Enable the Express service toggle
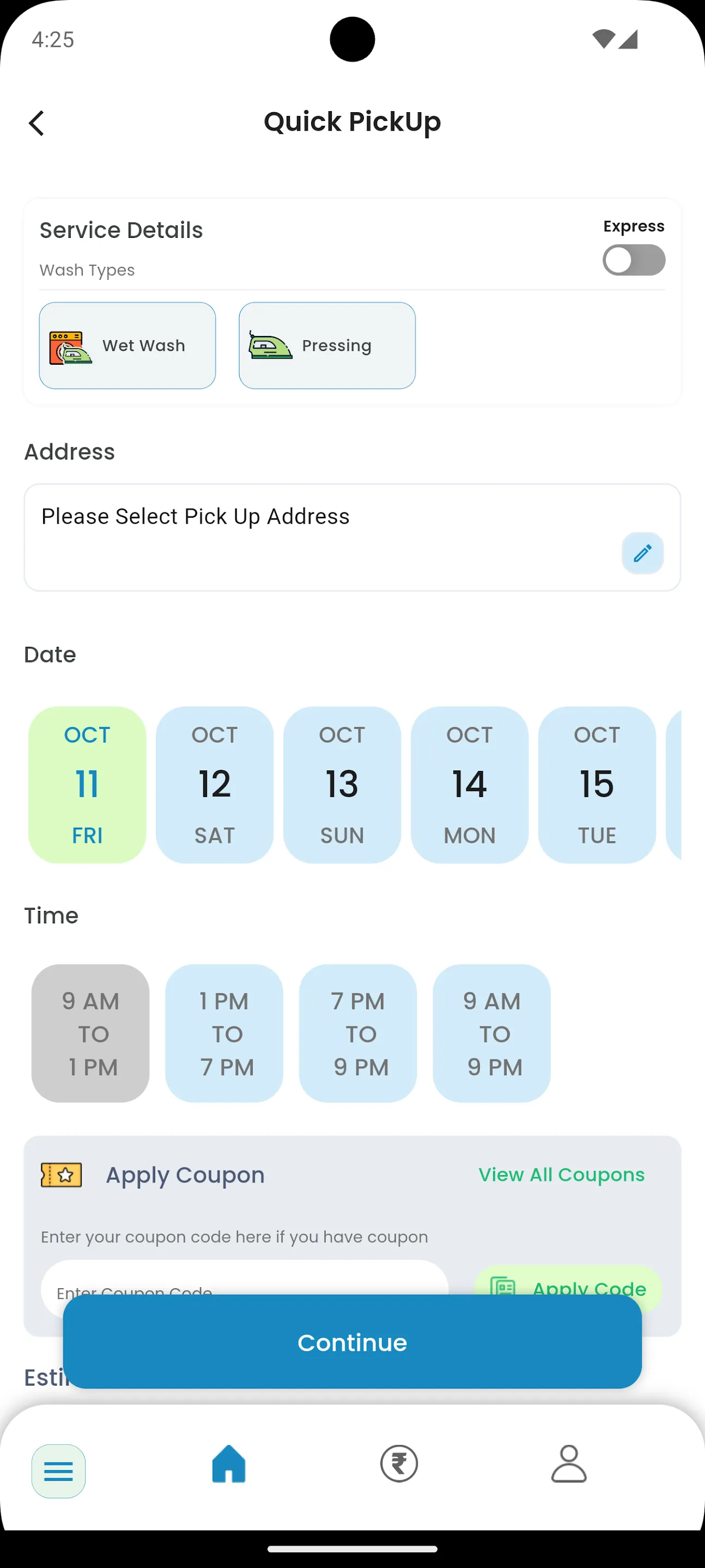Image resolution: width=705 pixels, height=1568 pixels. click(634, 260)
